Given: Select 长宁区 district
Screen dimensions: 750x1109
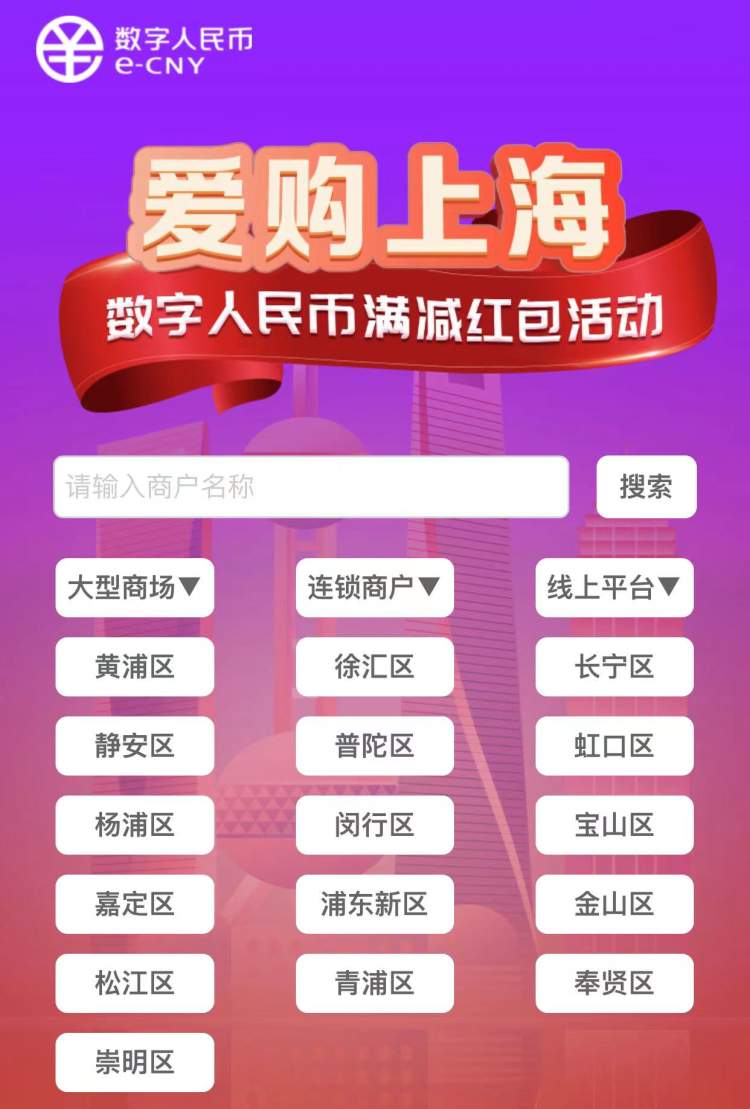Looking at the screenshot, I should (x=614, y=667).
